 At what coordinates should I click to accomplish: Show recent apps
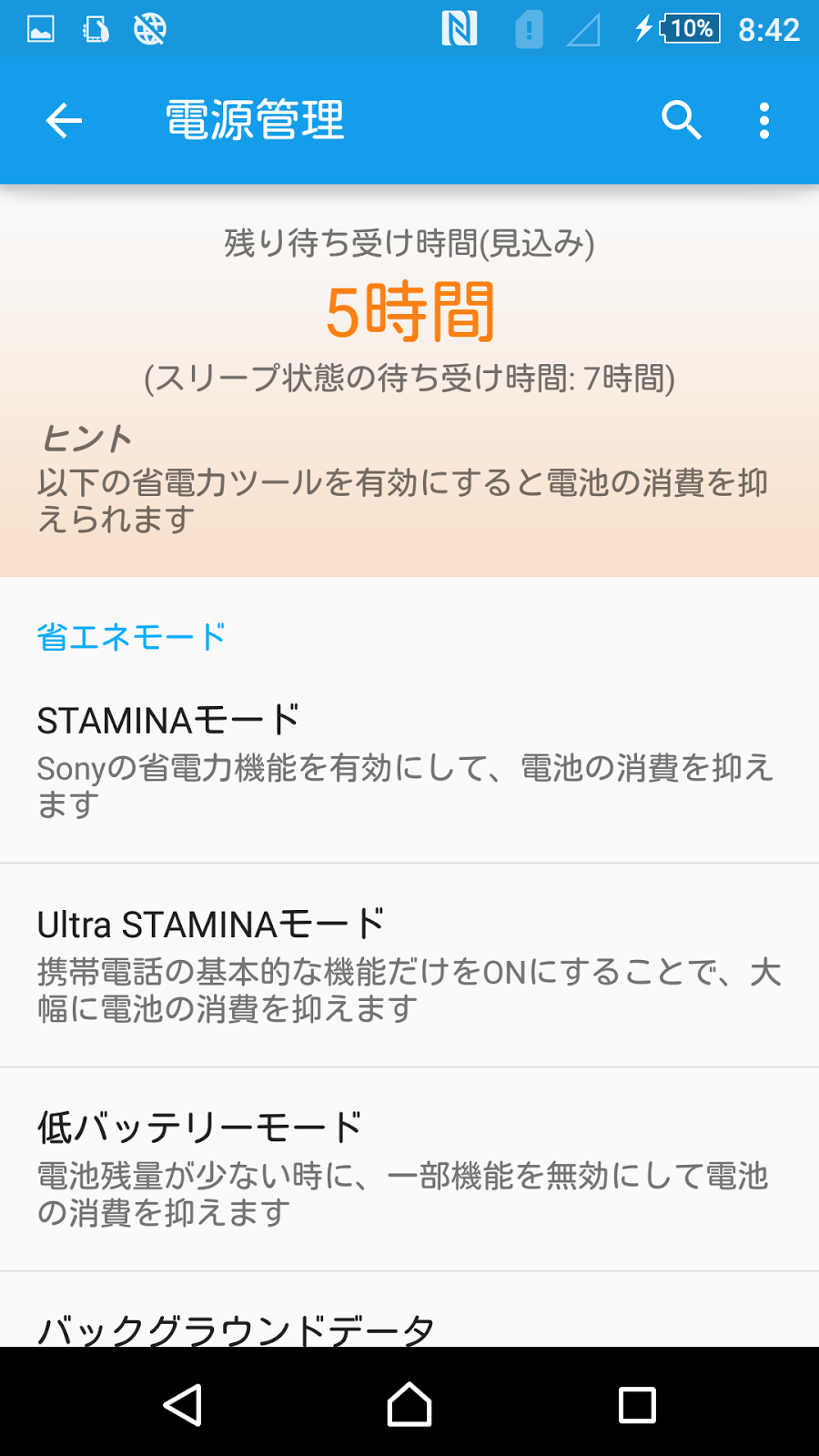637,1404
